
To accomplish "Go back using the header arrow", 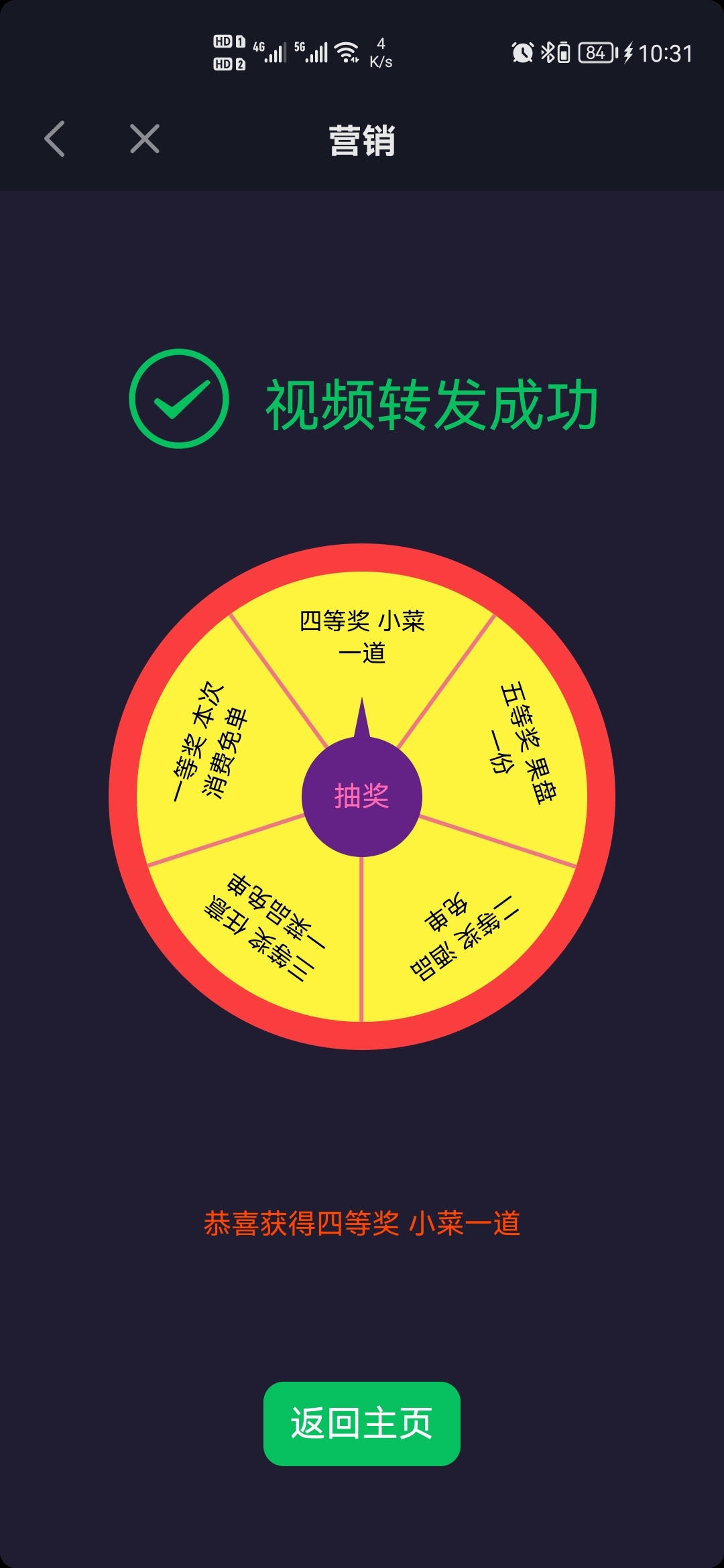I will point(55,139).
